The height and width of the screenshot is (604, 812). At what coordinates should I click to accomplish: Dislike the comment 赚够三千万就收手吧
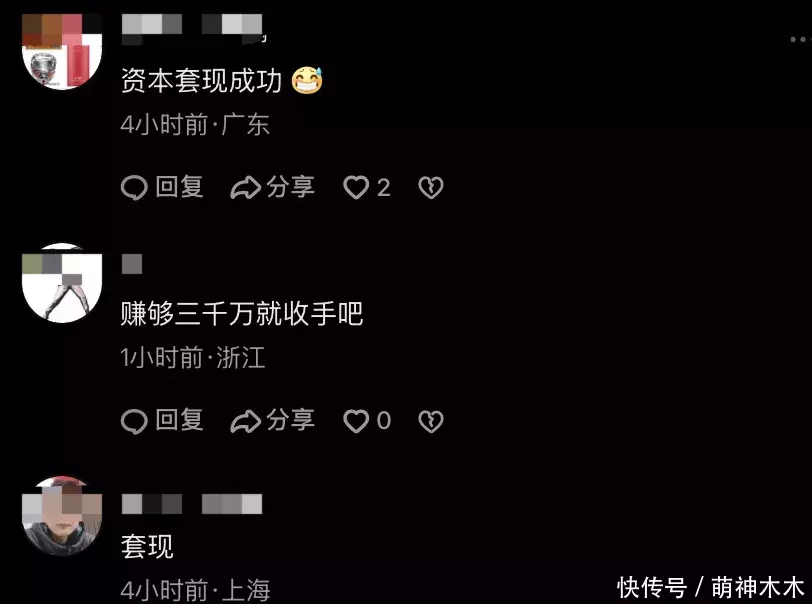(x=430, y=421)
